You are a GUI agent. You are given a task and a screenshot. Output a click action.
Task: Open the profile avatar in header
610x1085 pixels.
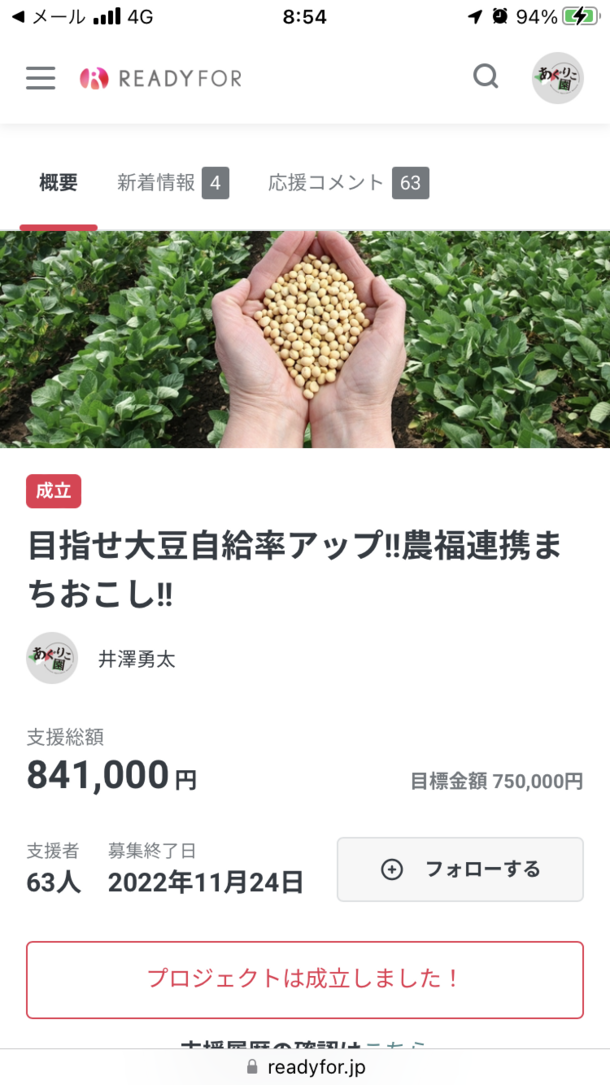pos(557,78)
